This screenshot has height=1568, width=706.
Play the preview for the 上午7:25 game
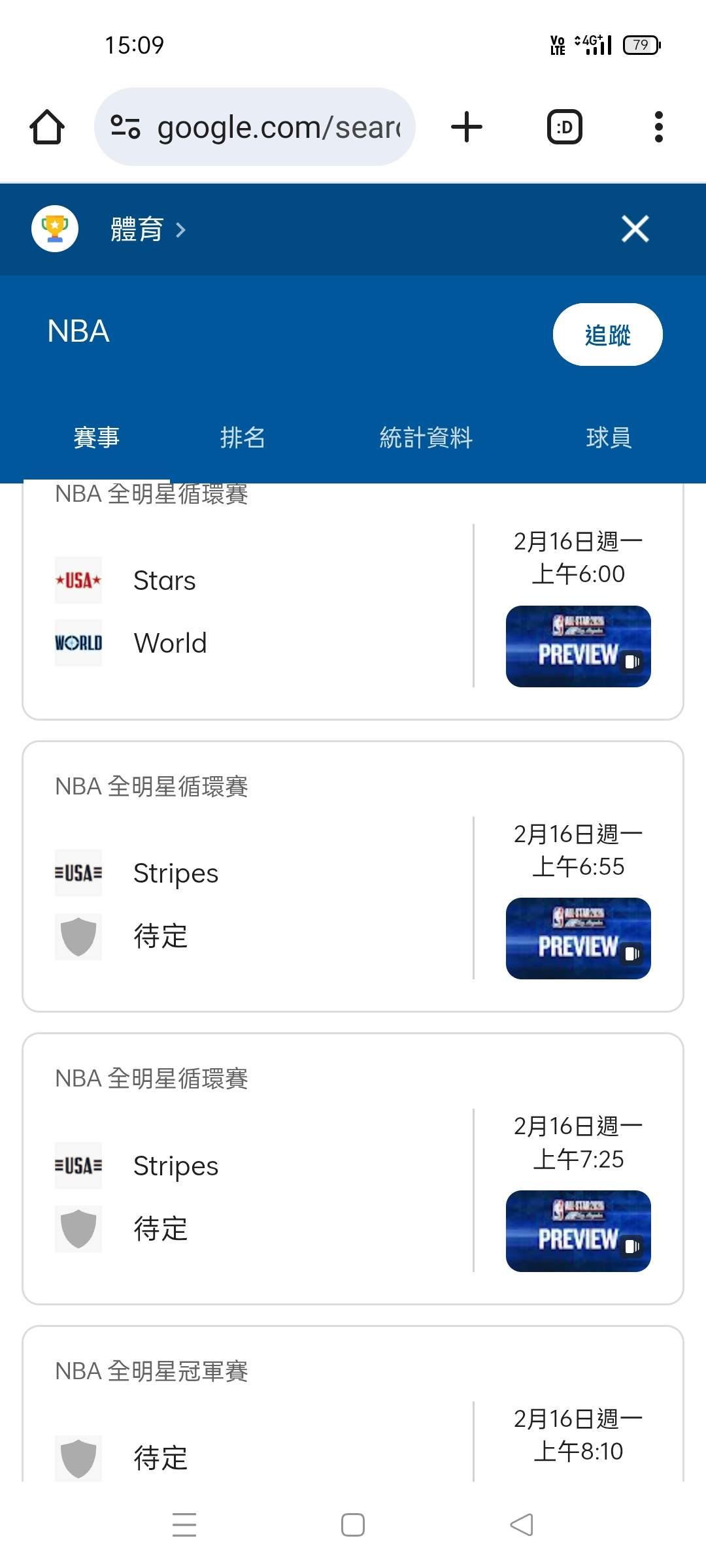click(x=578, y=1231)
